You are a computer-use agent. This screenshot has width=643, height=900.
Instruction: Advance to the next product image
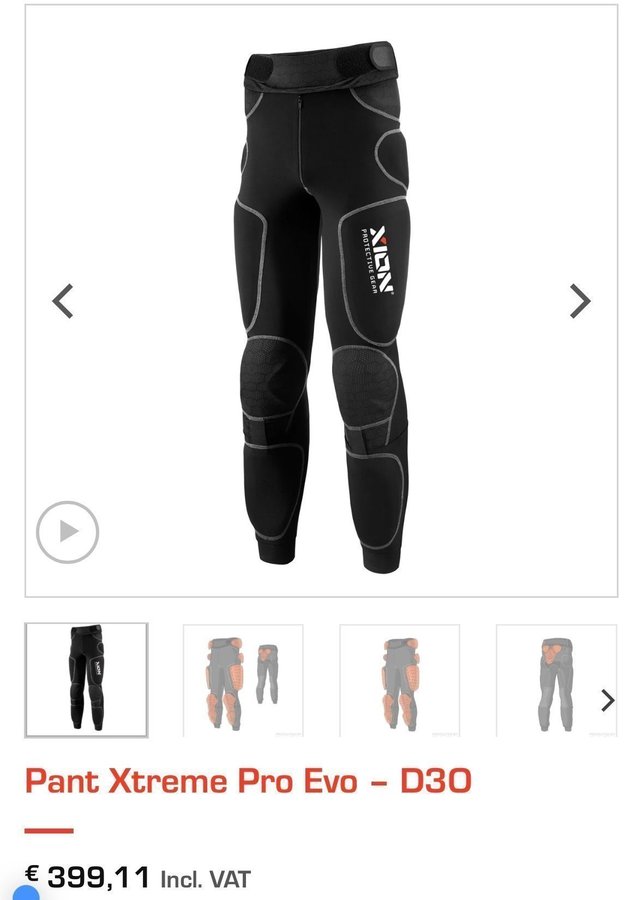click(580, 300)
